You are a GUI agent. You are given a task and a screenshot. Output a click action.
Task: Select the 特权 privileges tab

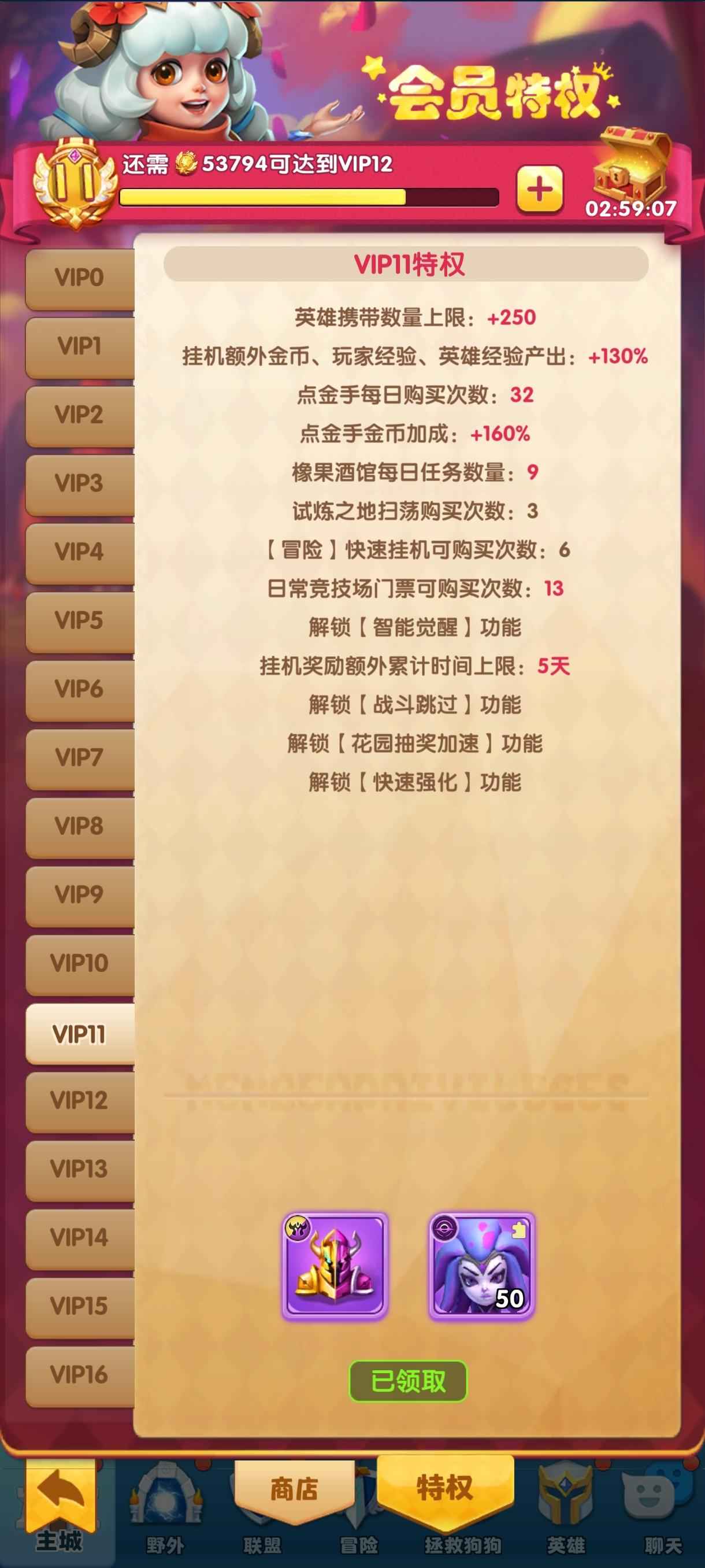[x=444, y=1488]
